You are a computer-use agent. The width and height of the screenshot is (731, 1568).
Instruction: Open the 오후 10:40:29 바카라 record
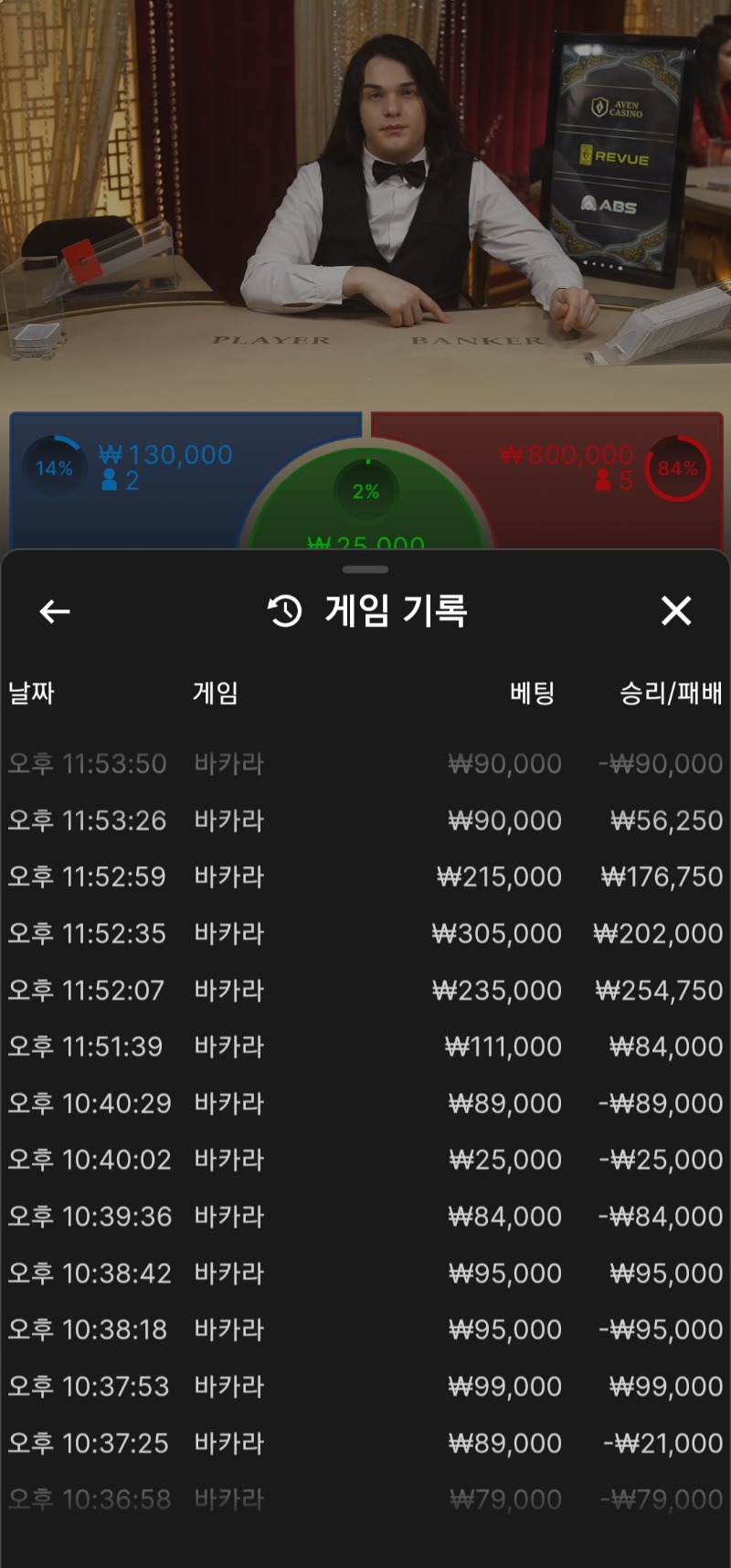pyautogui.click(x=365, y=1104)
